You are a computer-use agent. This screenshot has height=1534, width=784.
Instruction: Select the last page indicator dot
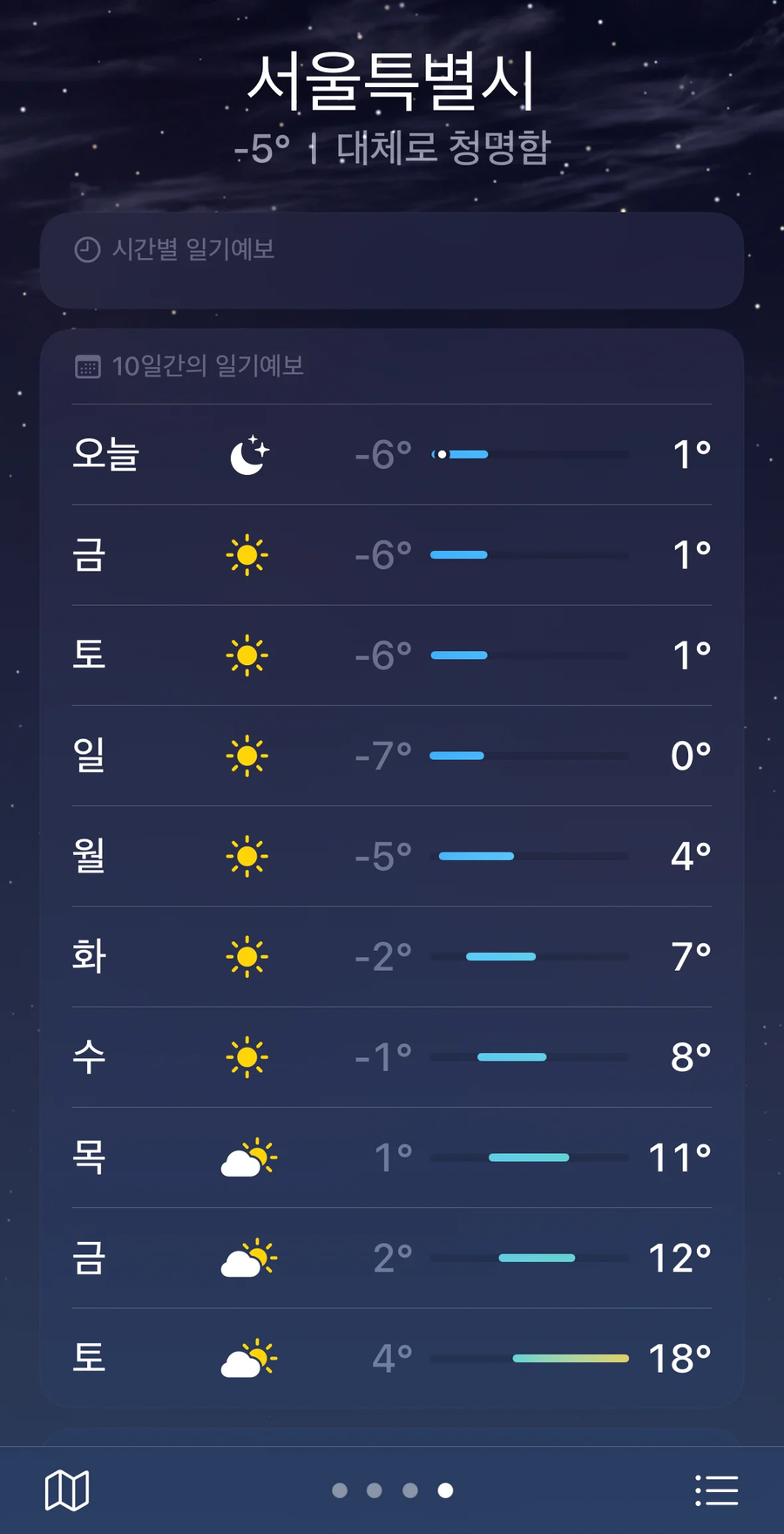(445, 1490)
